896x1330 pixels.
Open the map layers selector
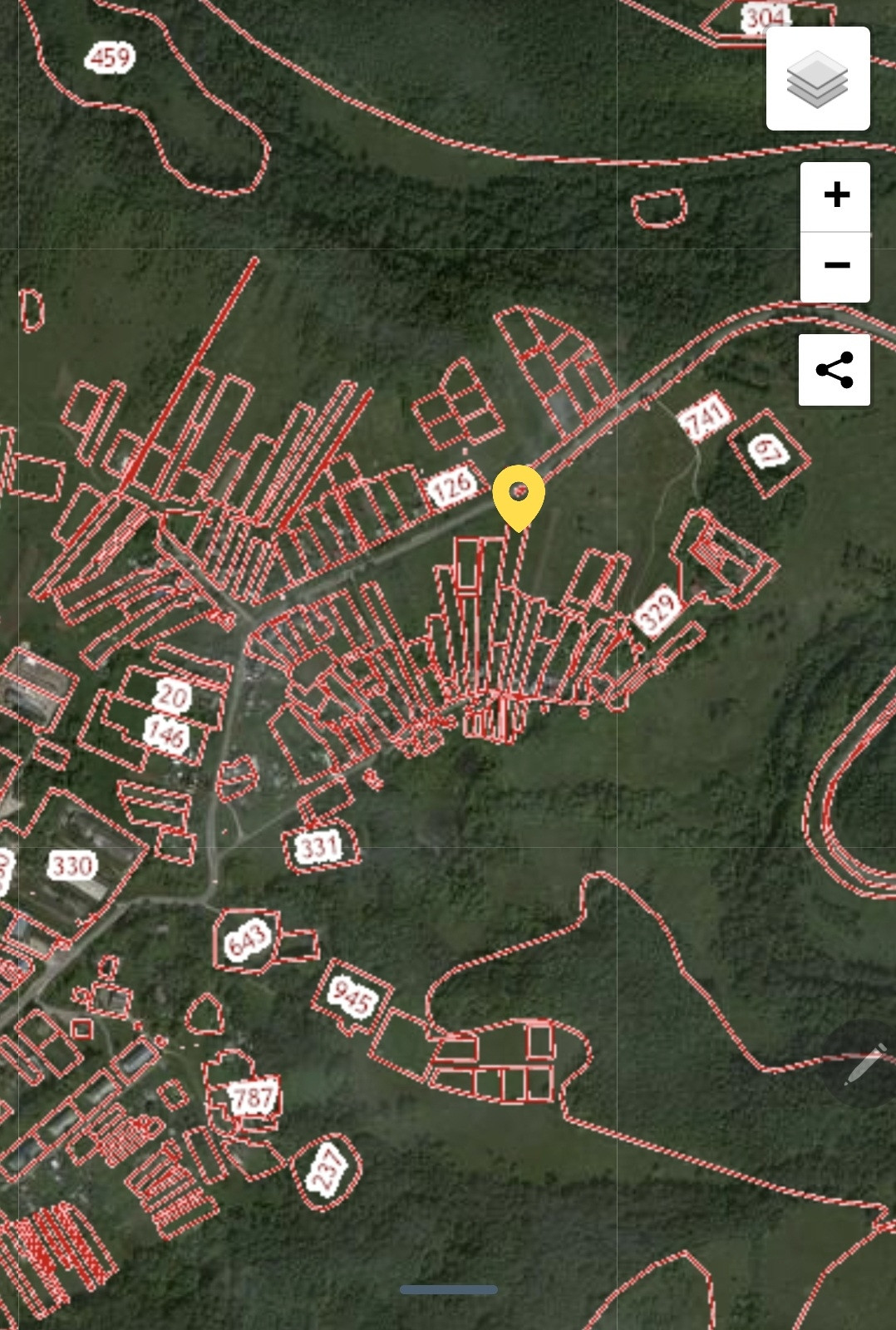point(818,79)
